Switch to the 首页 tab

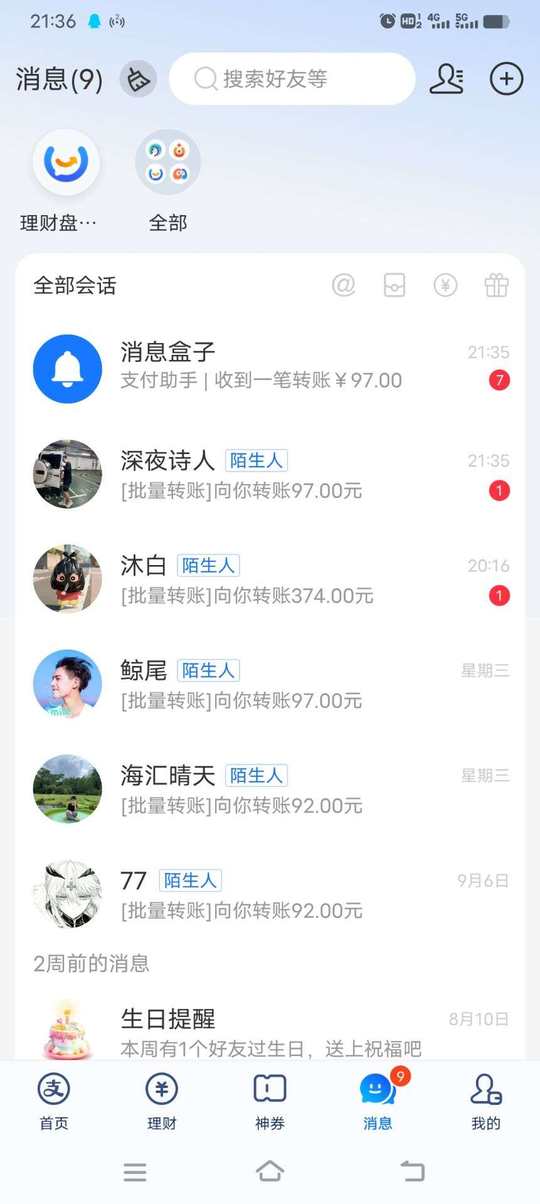(x=54, y=1102)
